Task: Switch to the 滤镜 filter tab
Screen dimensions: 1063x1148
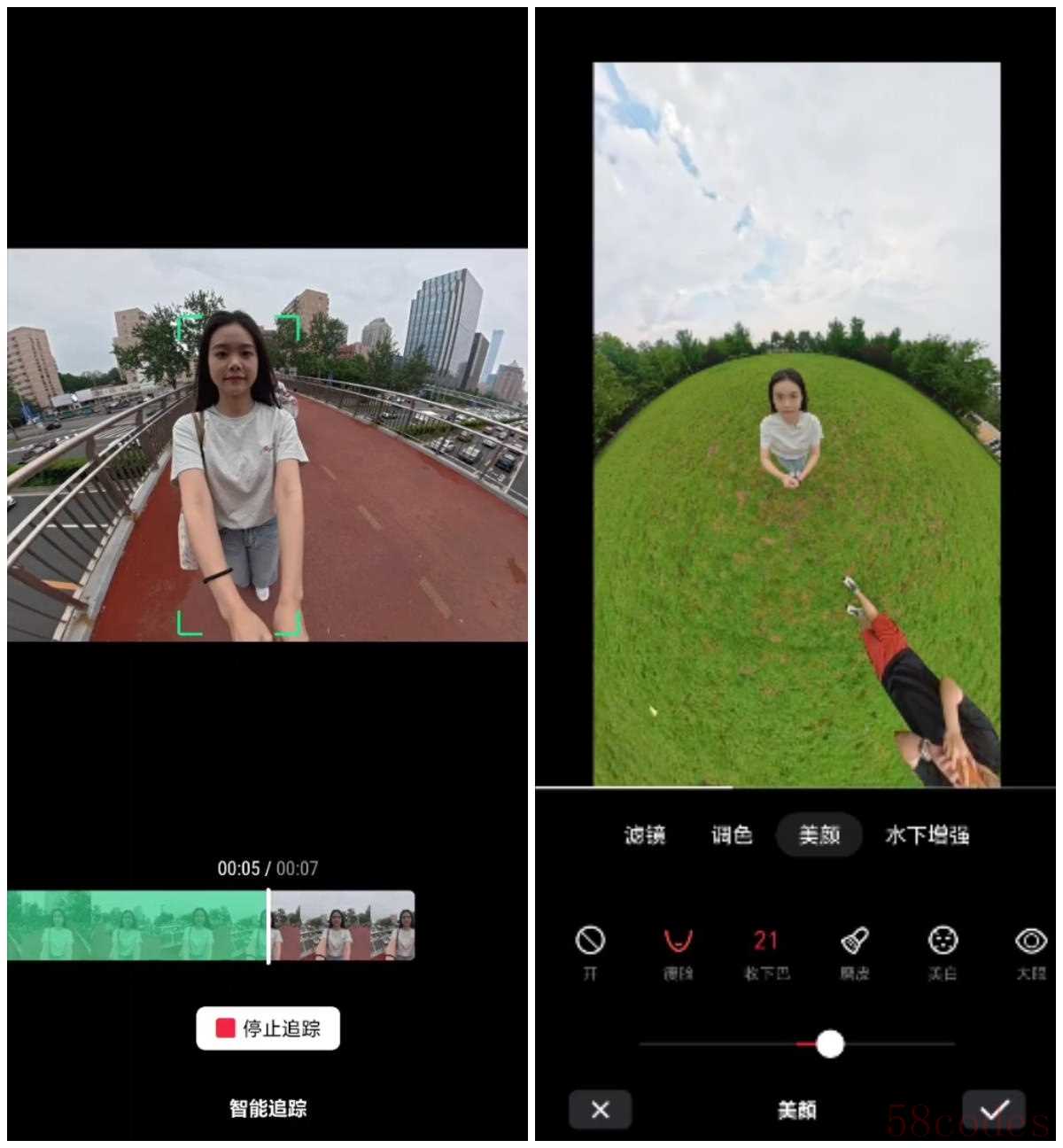Action: [x=645, y=834]
